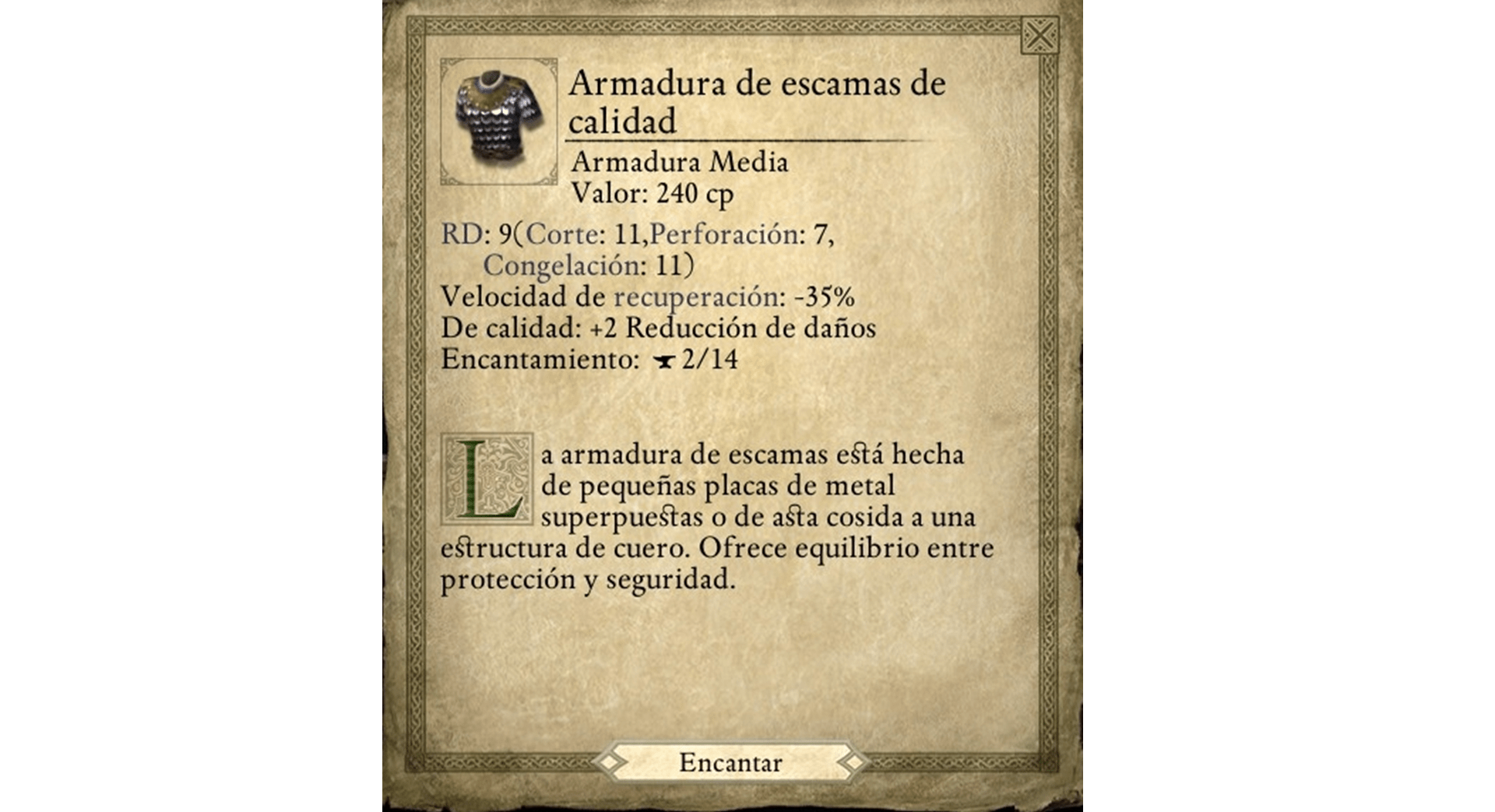Image resolution: width=1495 pixels, height=812 pixels.
Task: Close the armor details panel
Action: [1039, 36]
